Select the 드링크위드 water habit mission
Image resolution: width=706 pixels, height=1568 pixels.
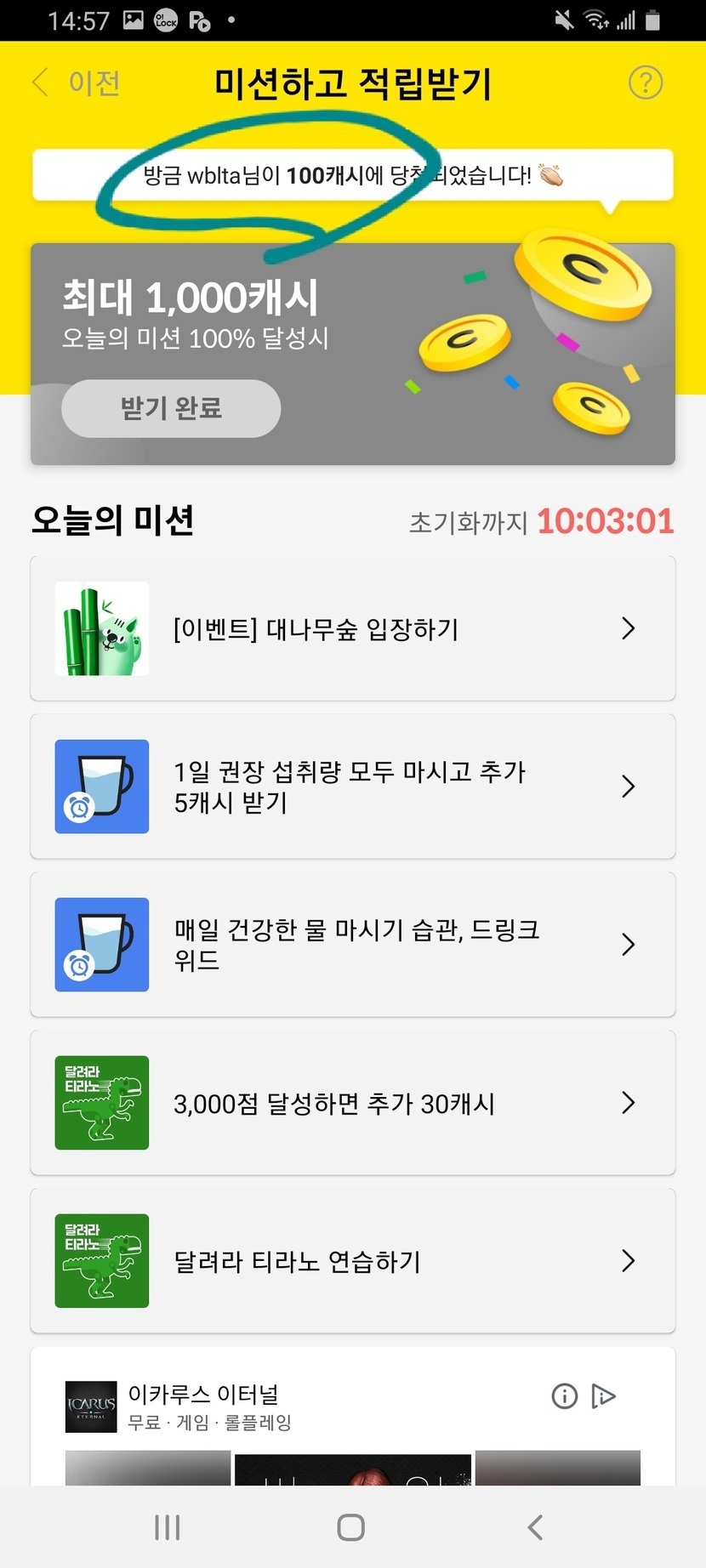[352, 945]
